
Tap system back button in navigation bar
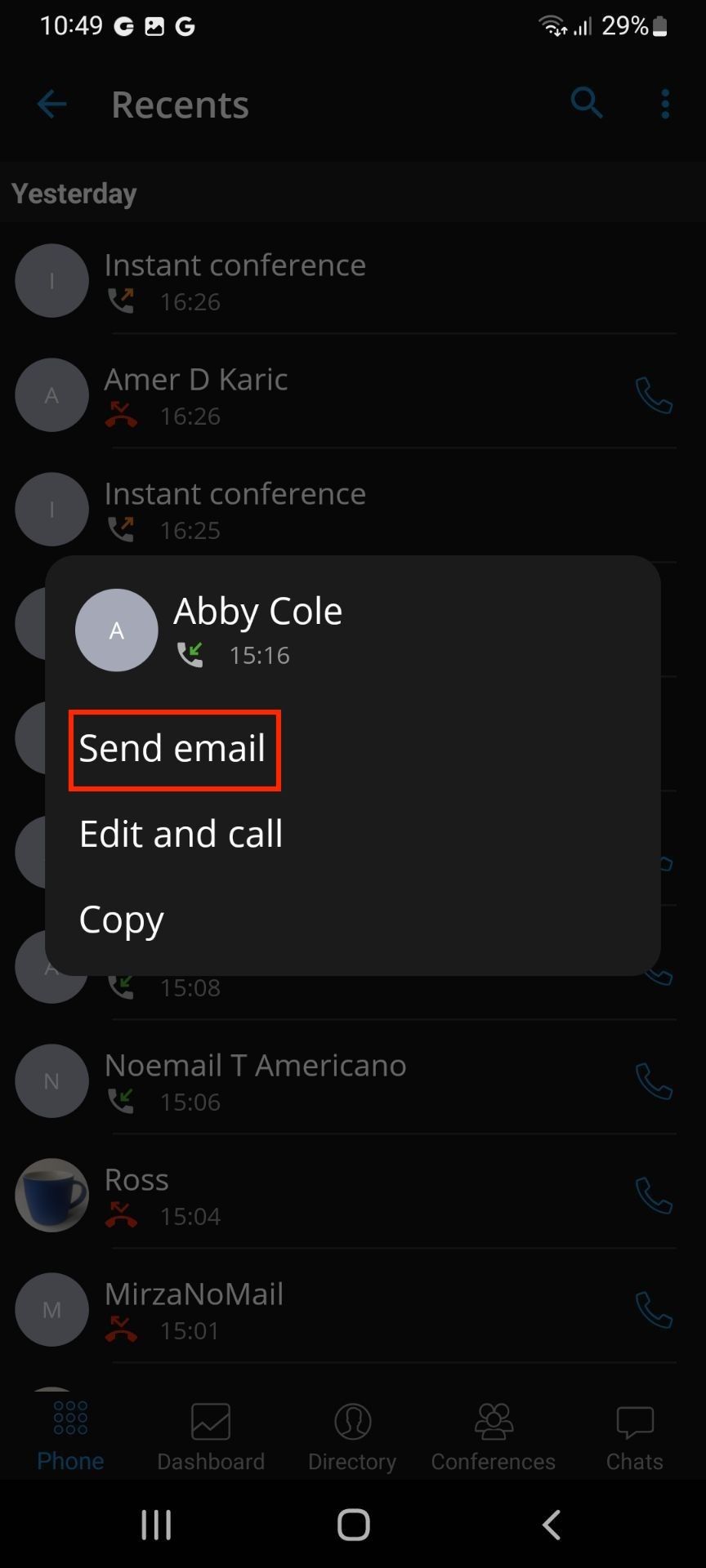pyautogui.click(x=552, y=1524)
